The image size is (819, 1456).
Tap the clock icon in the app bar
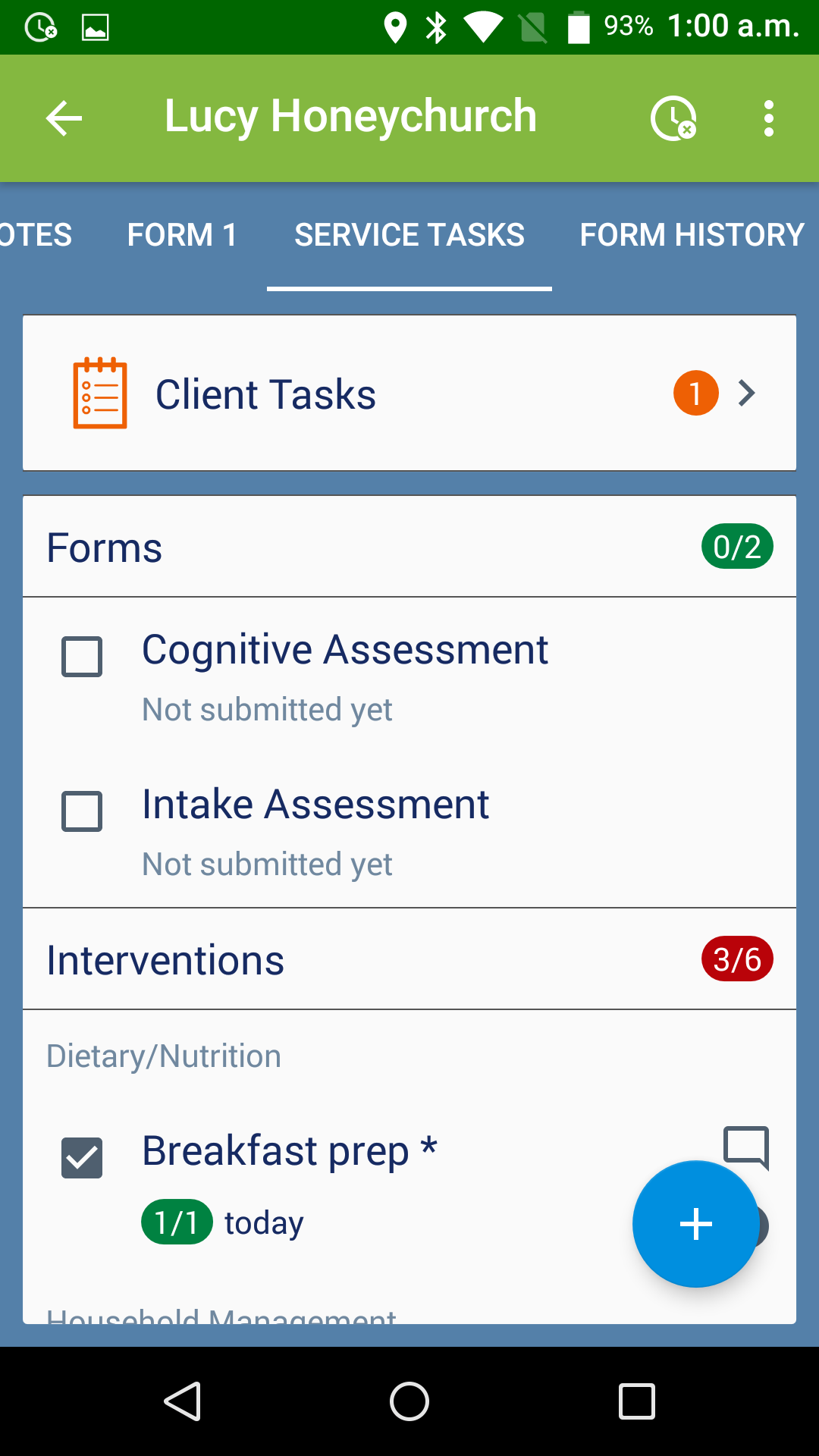[673, 118]
